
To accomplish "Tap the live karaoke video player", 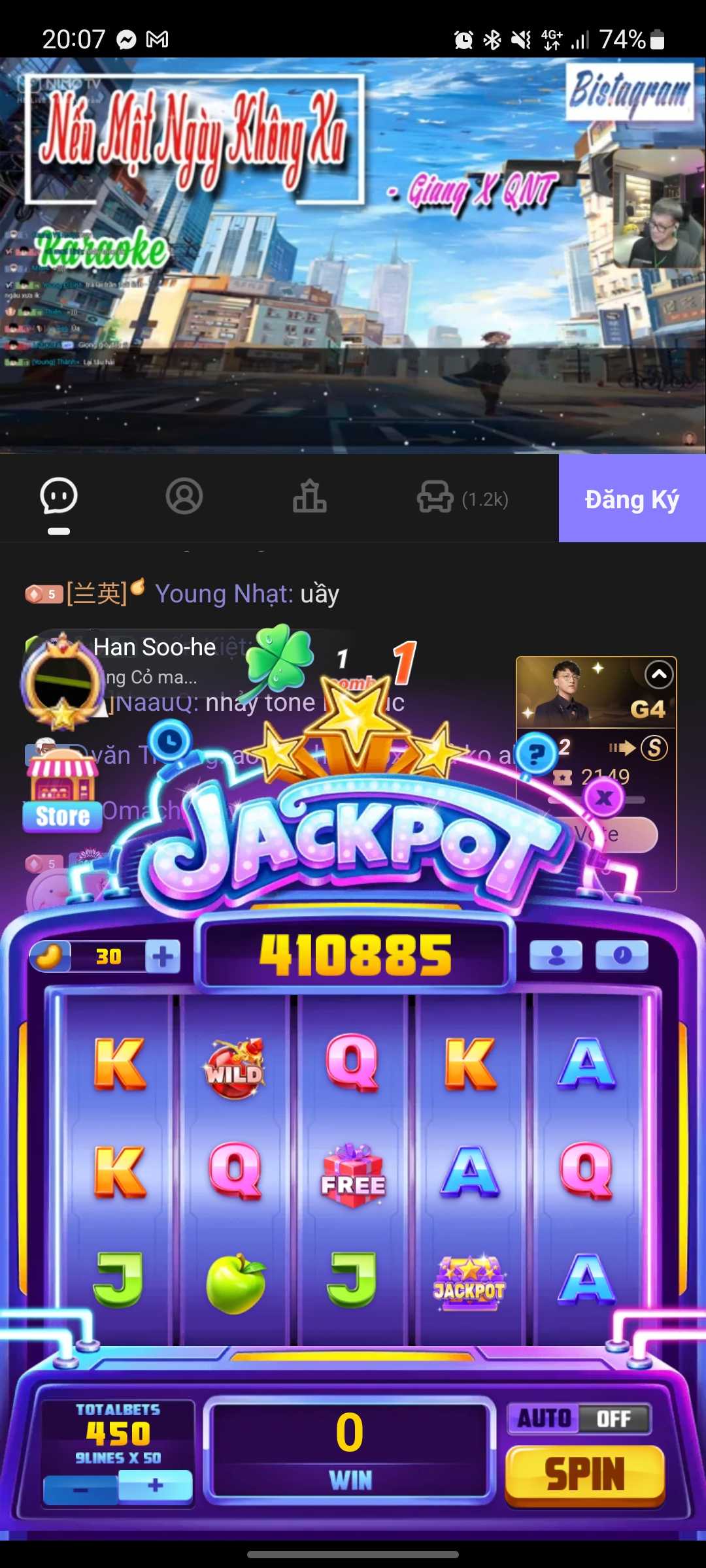I will point(353,256).
